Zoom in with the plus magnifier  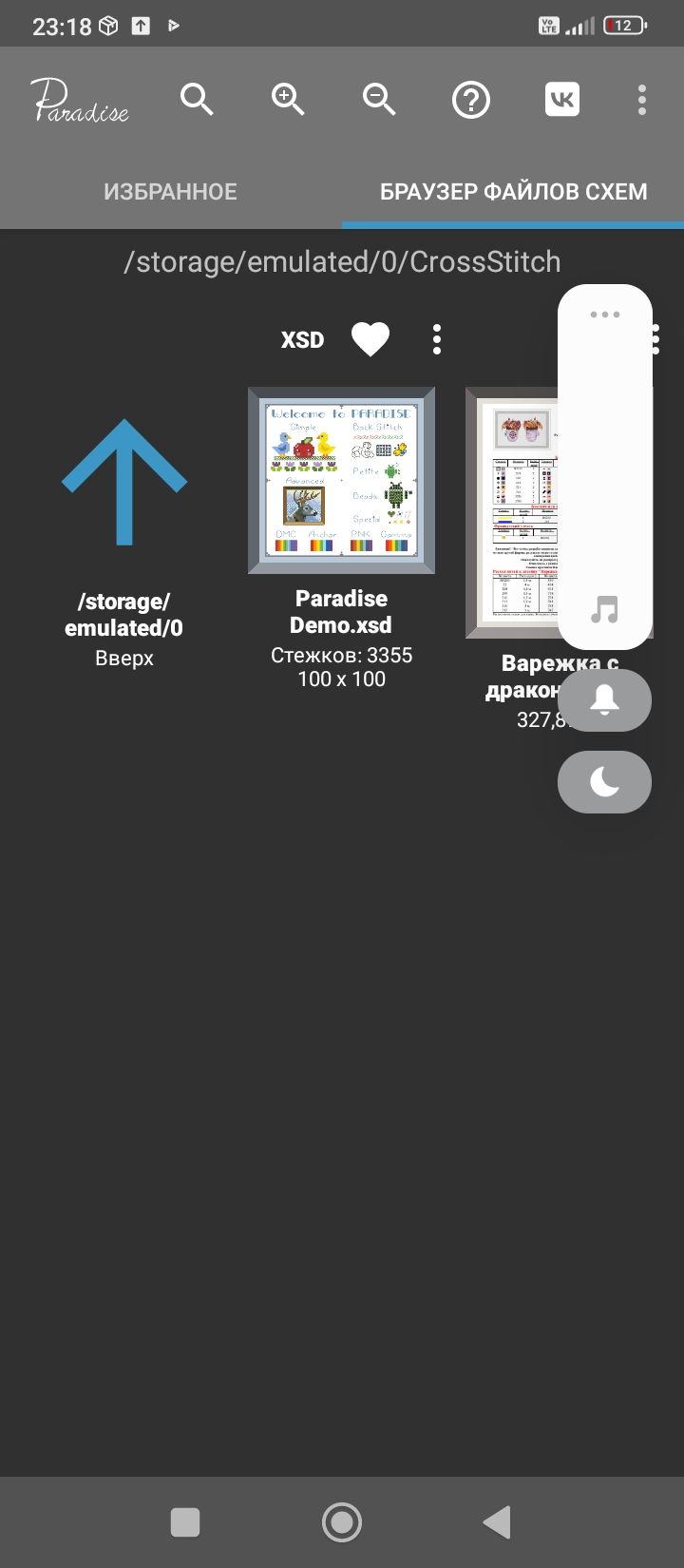[287, 99]
